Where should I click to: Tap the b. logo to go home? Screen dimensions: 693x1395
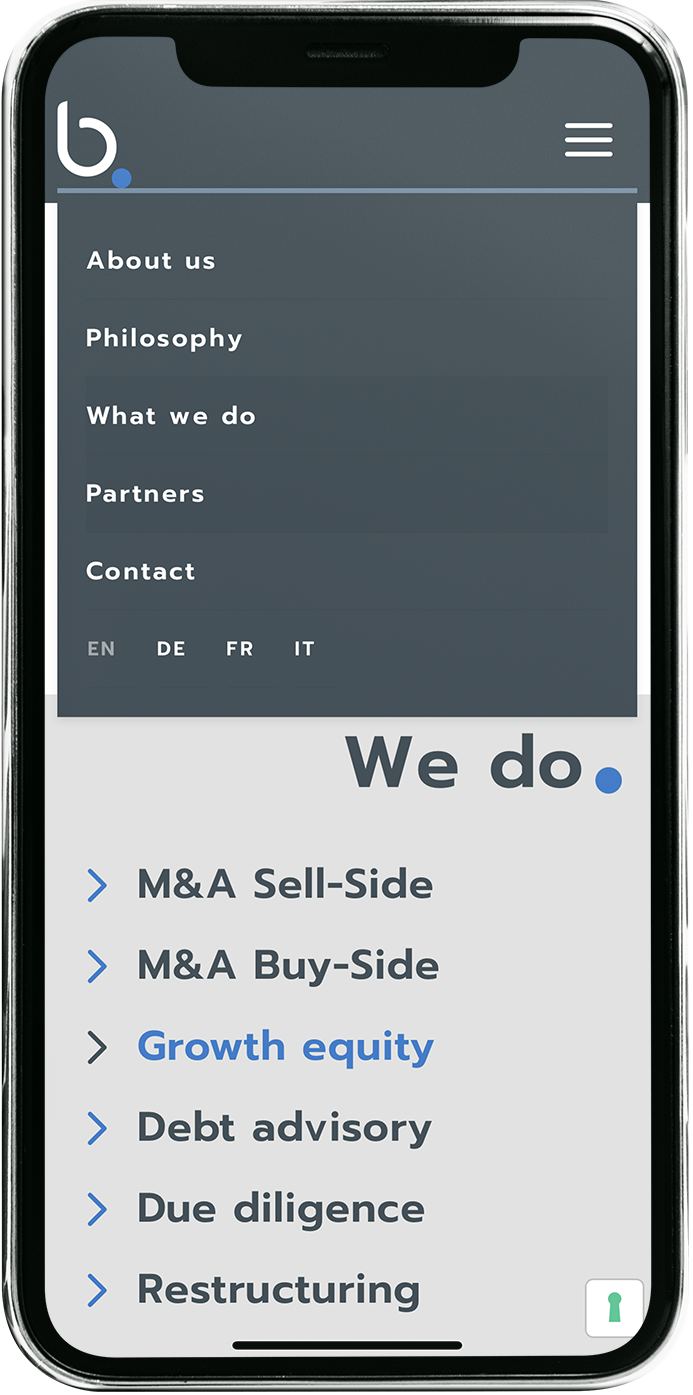[92, 145]
